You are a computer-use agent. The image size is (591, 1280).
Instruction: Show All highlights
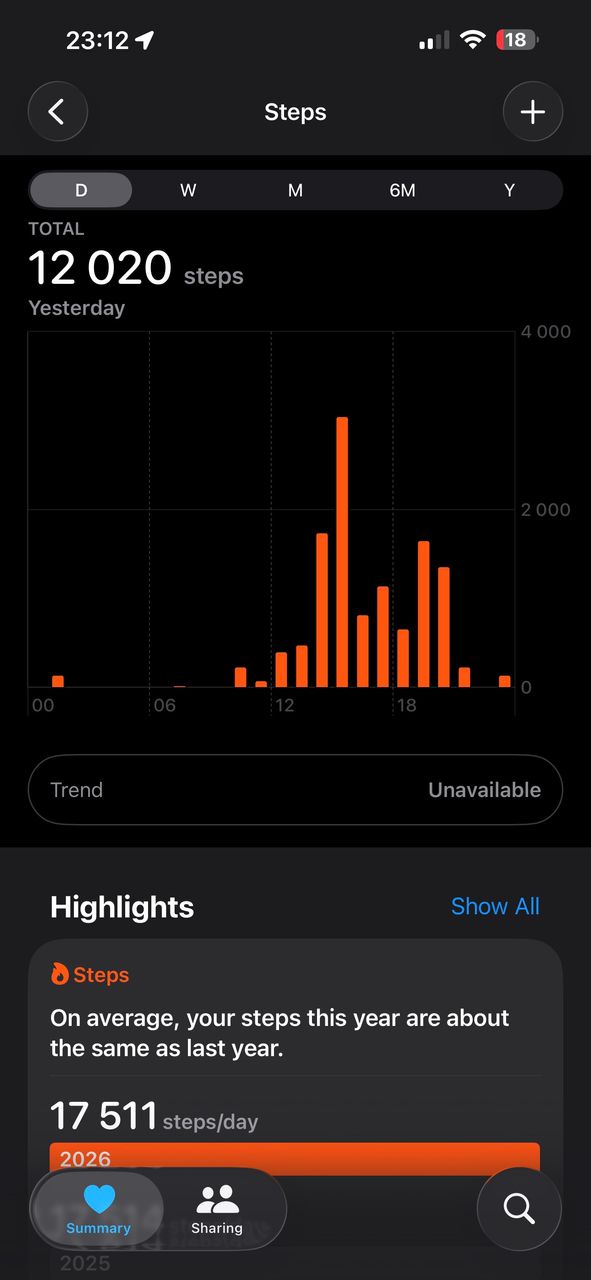coord(495,907)
